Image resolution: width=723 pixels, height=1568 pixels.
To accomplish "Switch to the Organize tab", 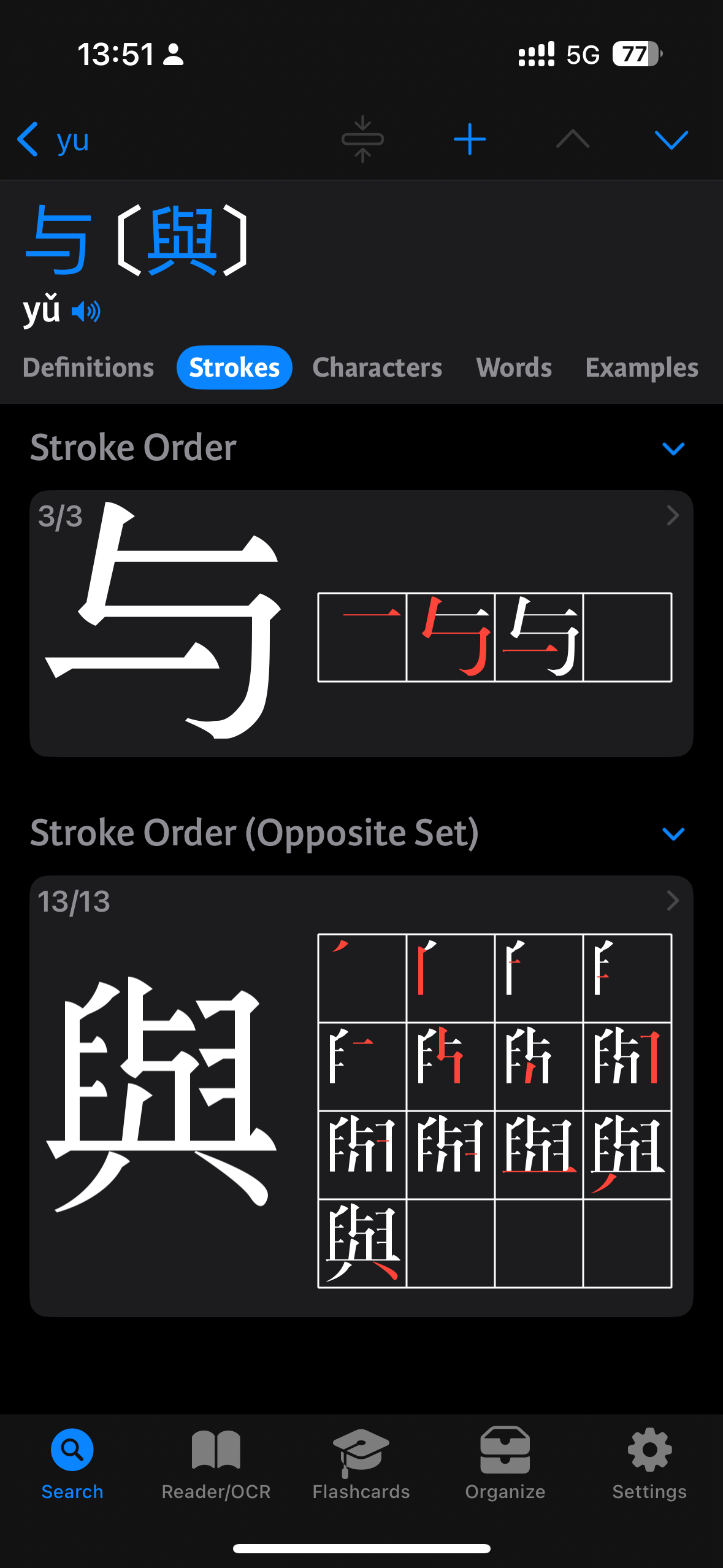I will 505,1464.
